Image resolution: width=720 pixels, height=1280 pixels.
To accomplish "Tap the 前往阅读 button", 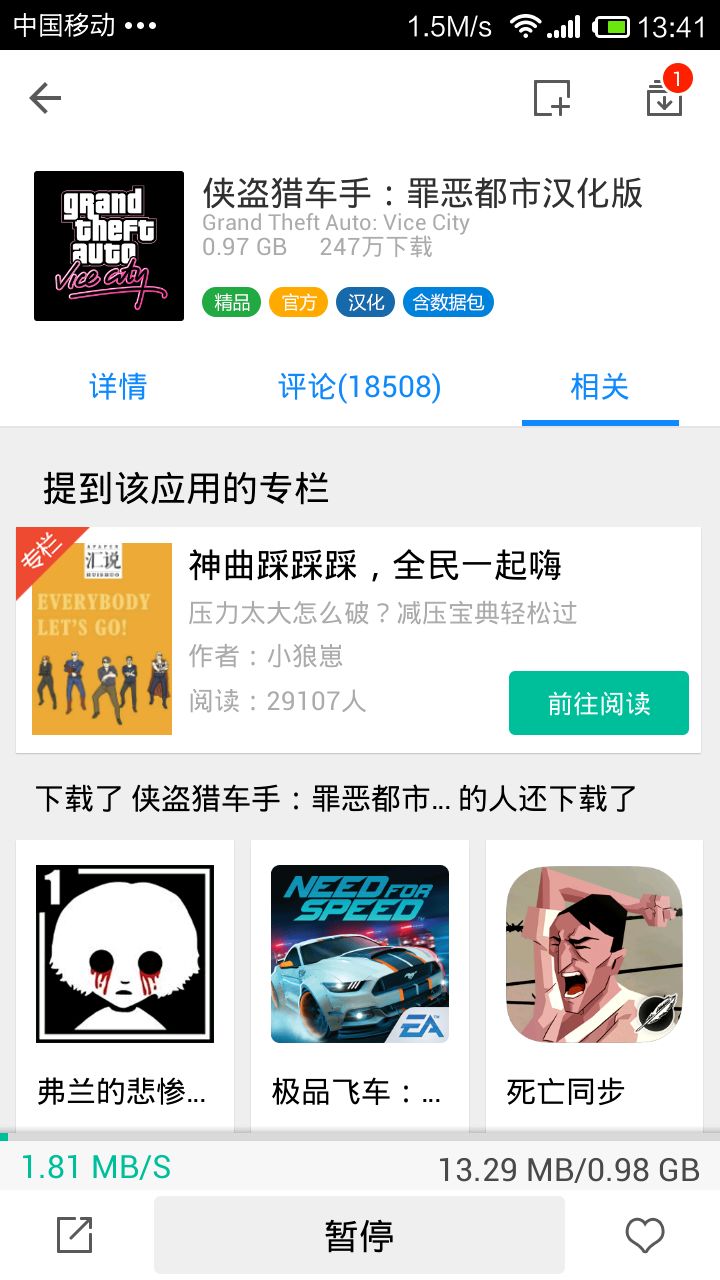I will (598, 703).
